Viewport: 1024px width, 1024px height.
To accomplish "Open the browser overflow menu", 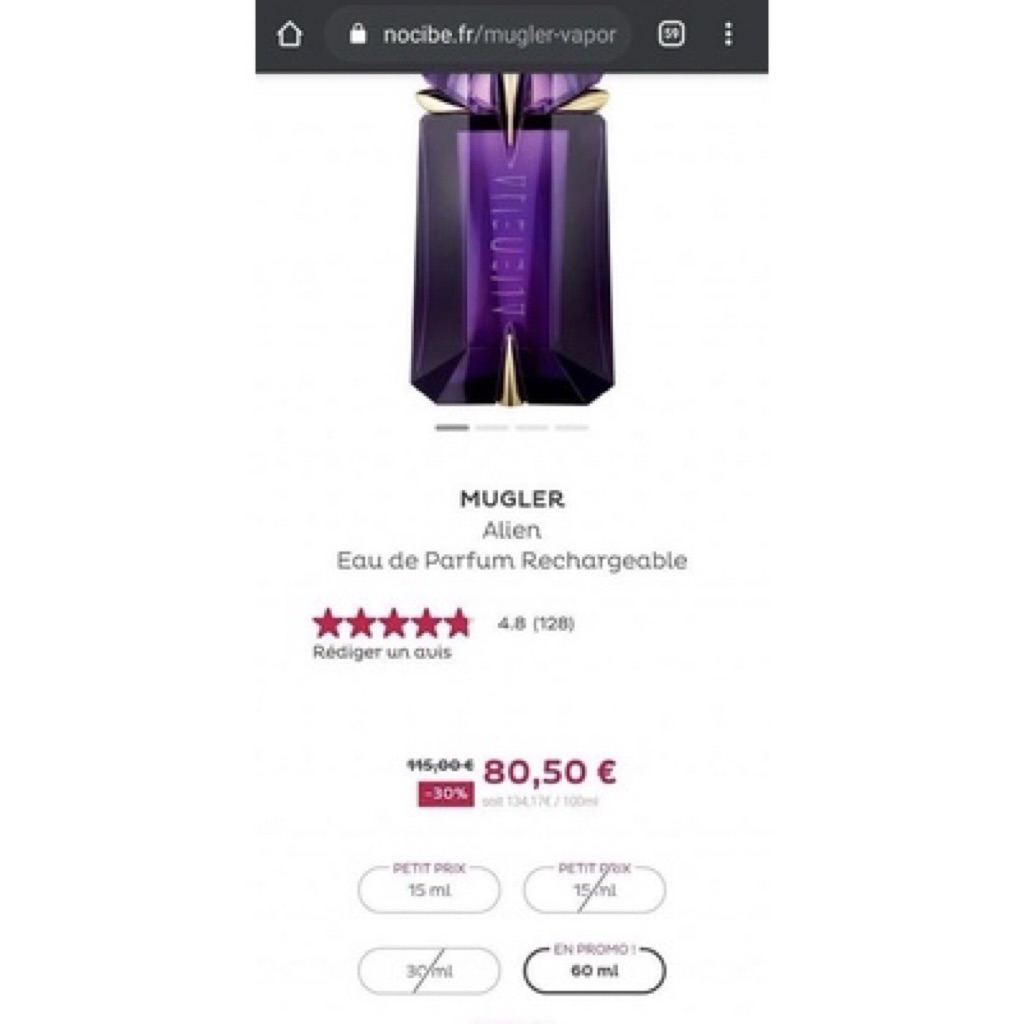I will (728, 35).
